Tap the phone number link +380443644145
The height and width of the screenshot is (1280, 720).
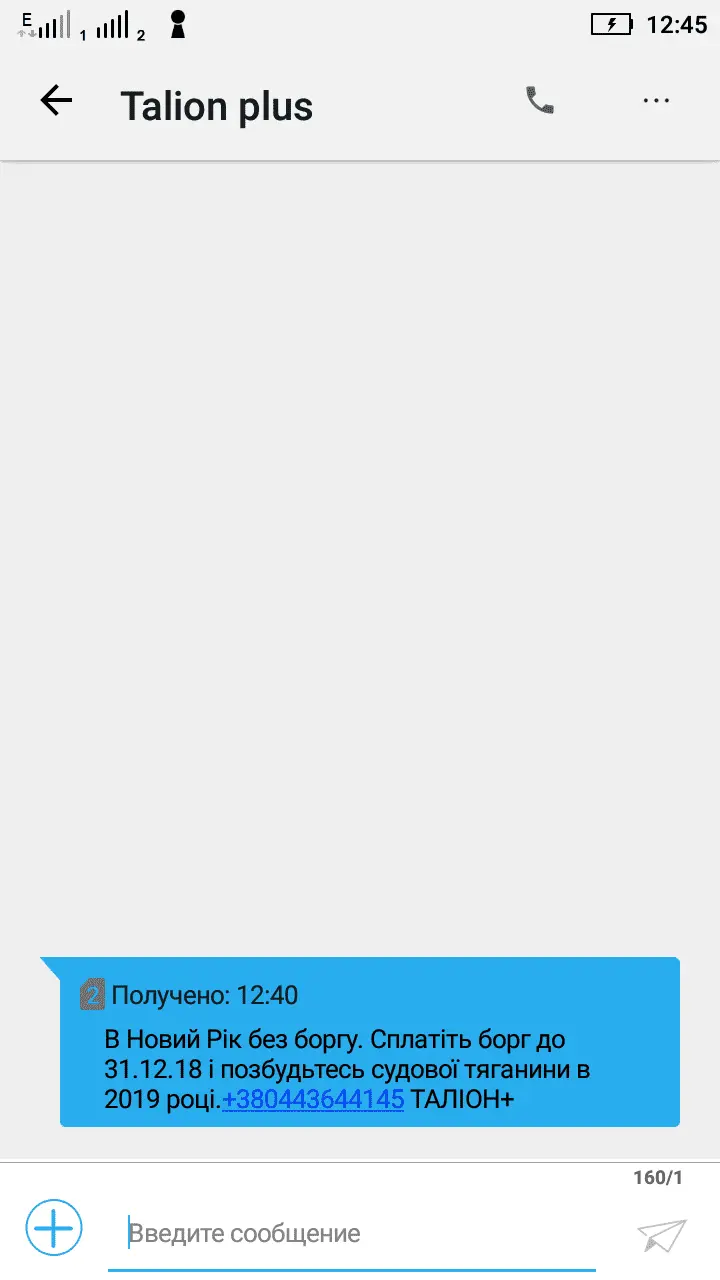[313, 1099]
